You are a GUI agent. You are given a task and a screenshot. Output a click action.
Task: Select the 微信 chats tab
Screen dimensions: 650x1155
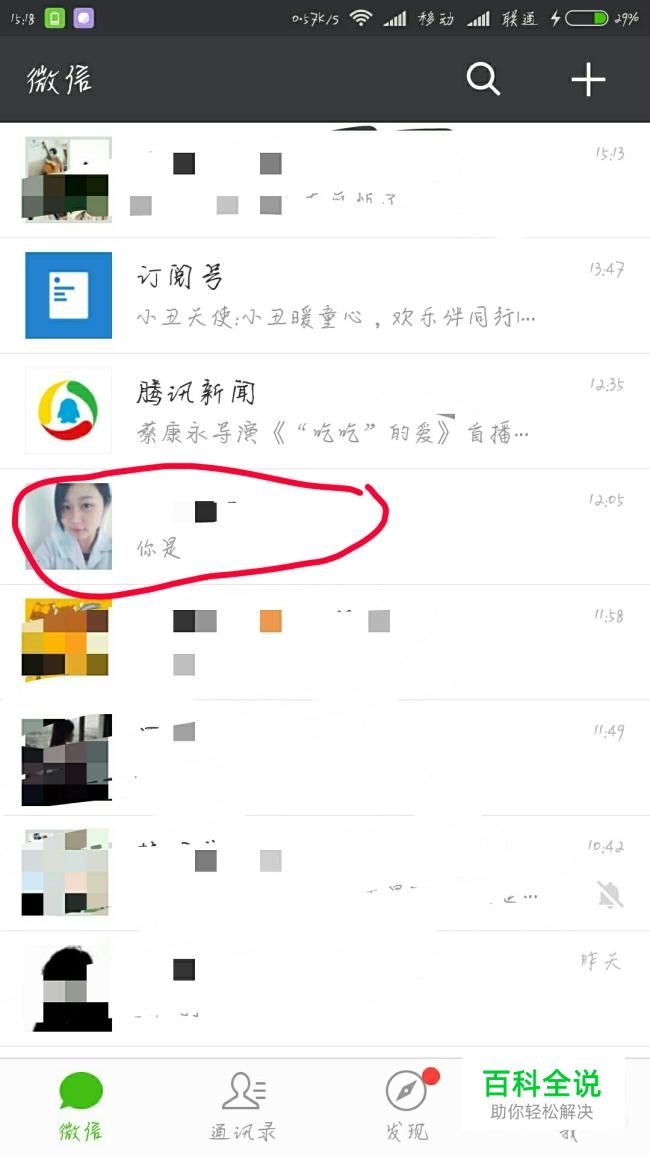[x=81, y=1105]
